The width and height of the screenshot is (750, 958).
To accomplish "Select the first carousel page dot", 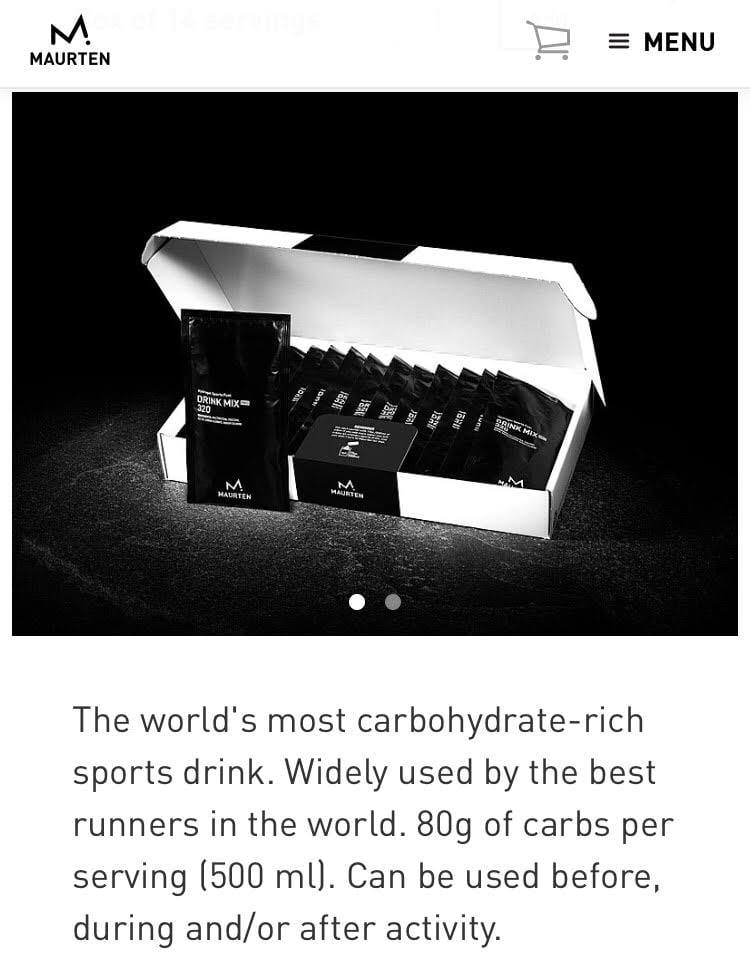I will (357, 602).
